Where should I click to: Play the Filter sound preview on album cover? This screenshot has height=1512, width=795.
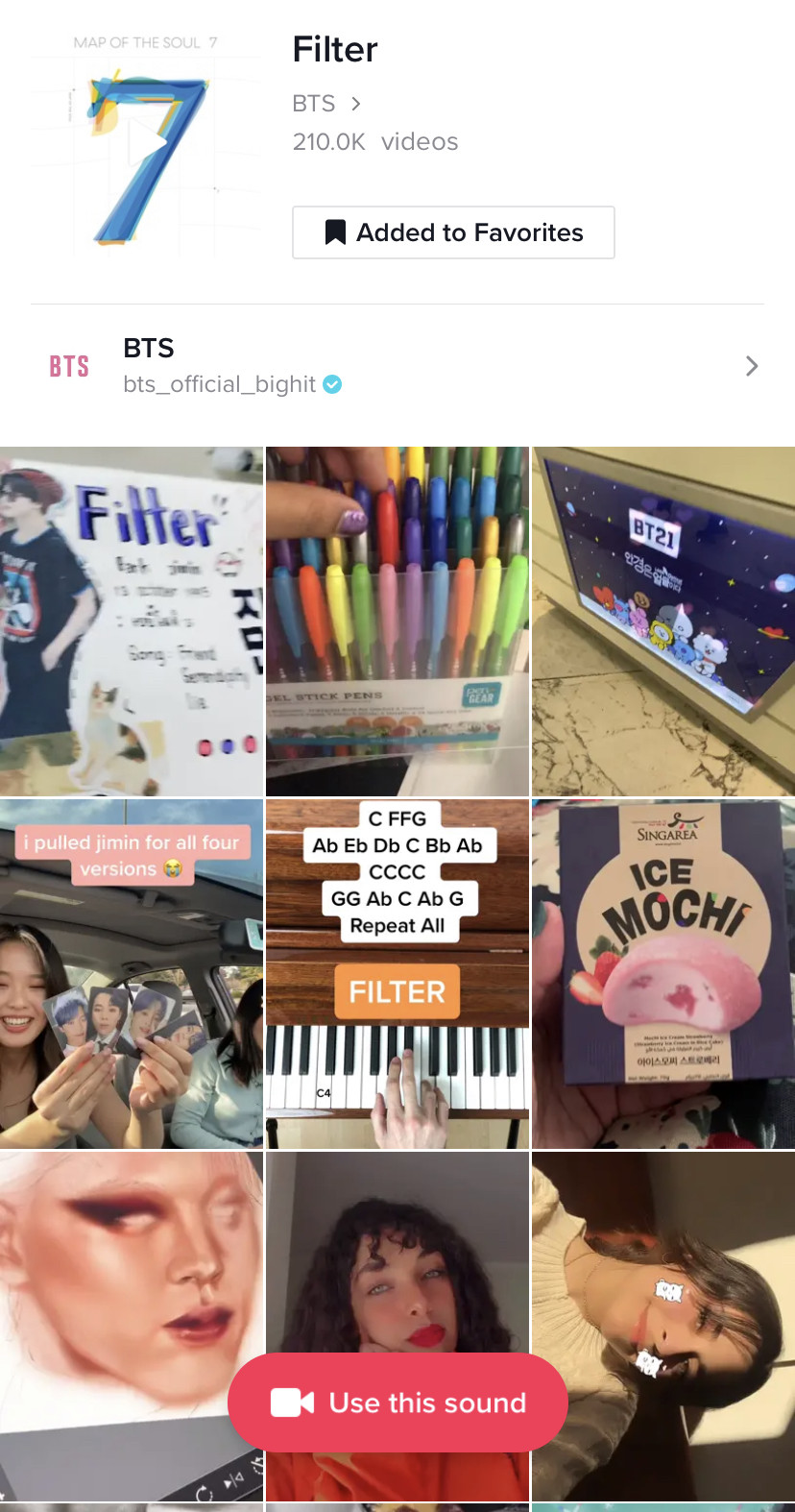point(147,144)
